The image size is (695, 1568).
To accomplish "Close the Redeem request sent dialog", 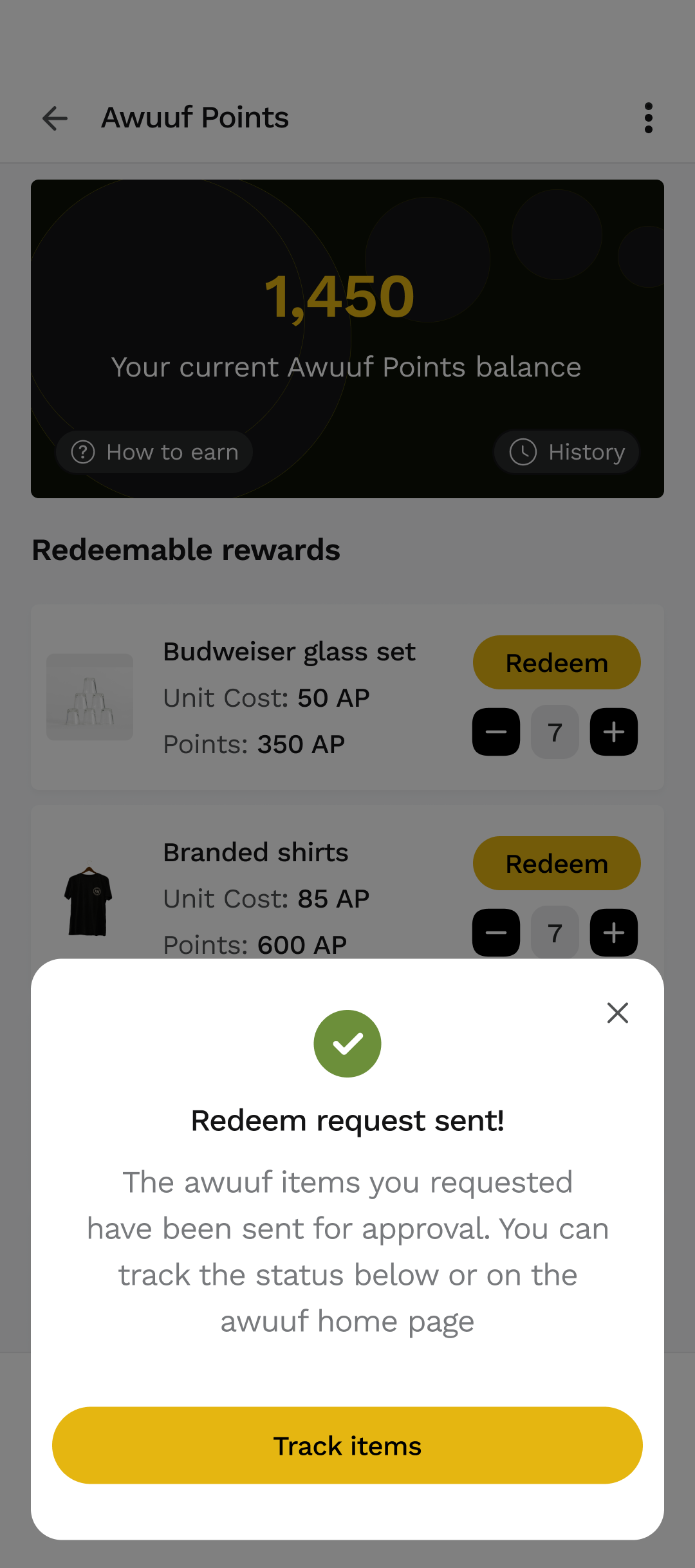I will tap(617, 1013).
